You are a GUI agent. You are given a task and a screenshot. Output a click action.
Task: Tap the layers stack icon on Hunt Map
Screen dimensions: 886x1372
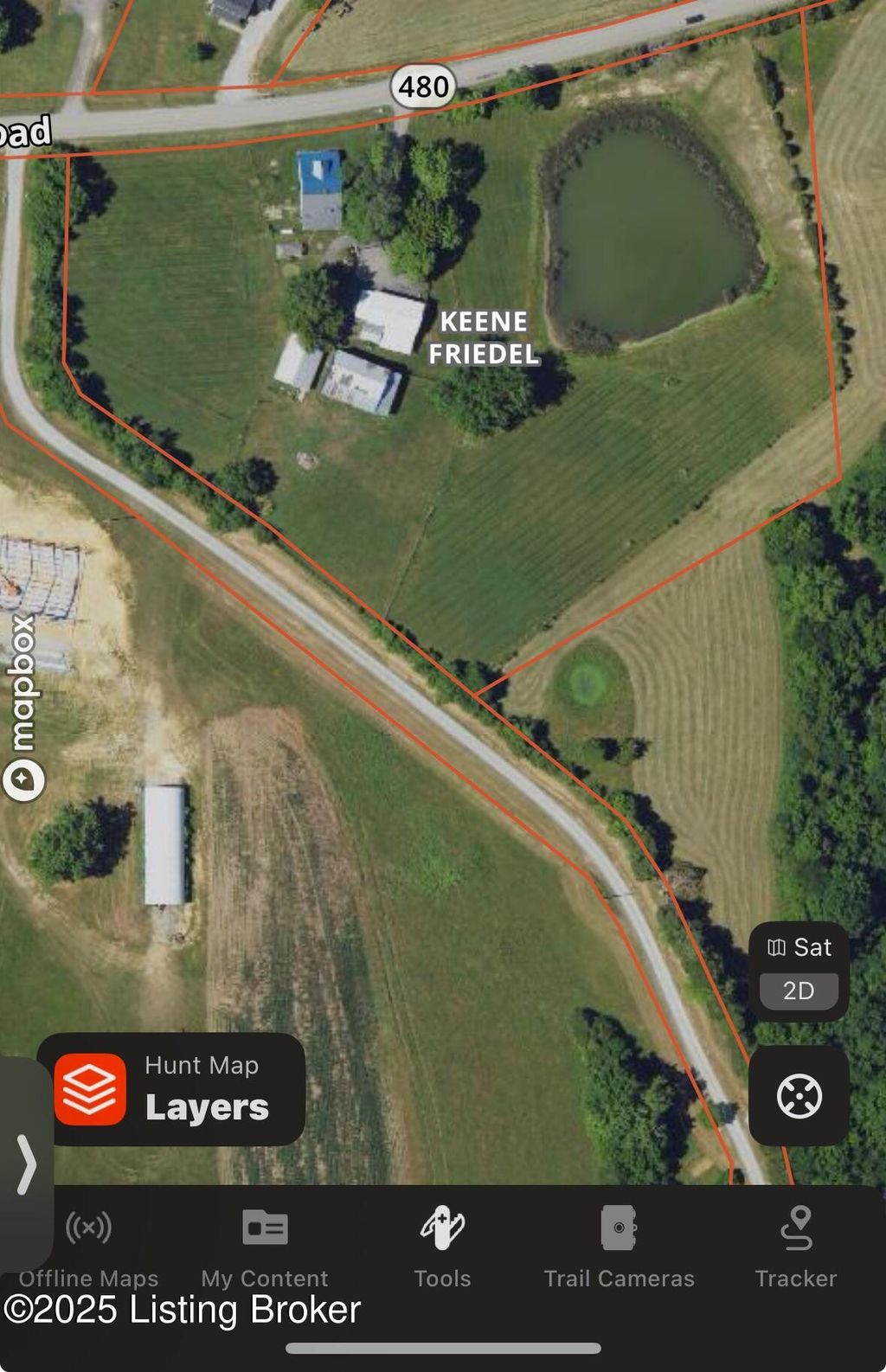(92, 1088)
